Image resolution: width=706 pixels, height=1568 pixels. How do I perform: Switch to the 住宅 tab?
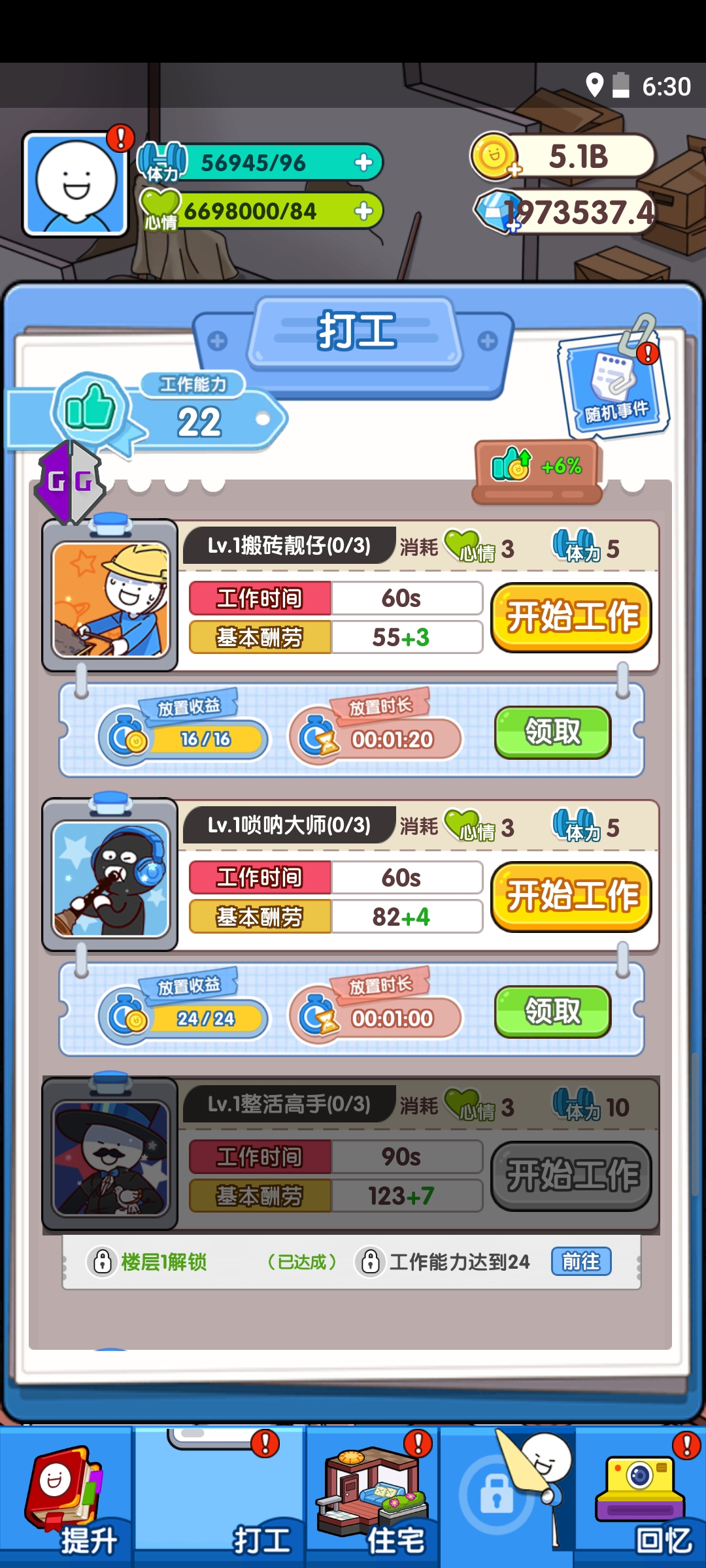373,1499
